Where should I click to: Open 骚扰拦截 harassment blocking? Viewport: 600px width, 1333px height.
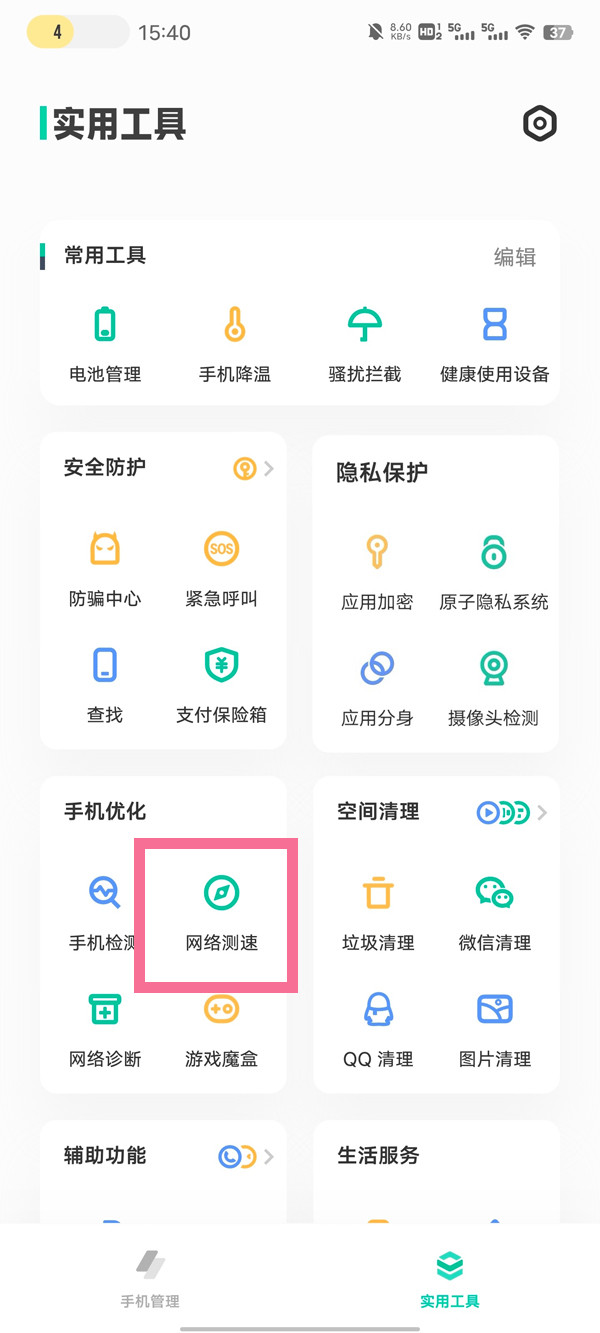tap(365, 345)
